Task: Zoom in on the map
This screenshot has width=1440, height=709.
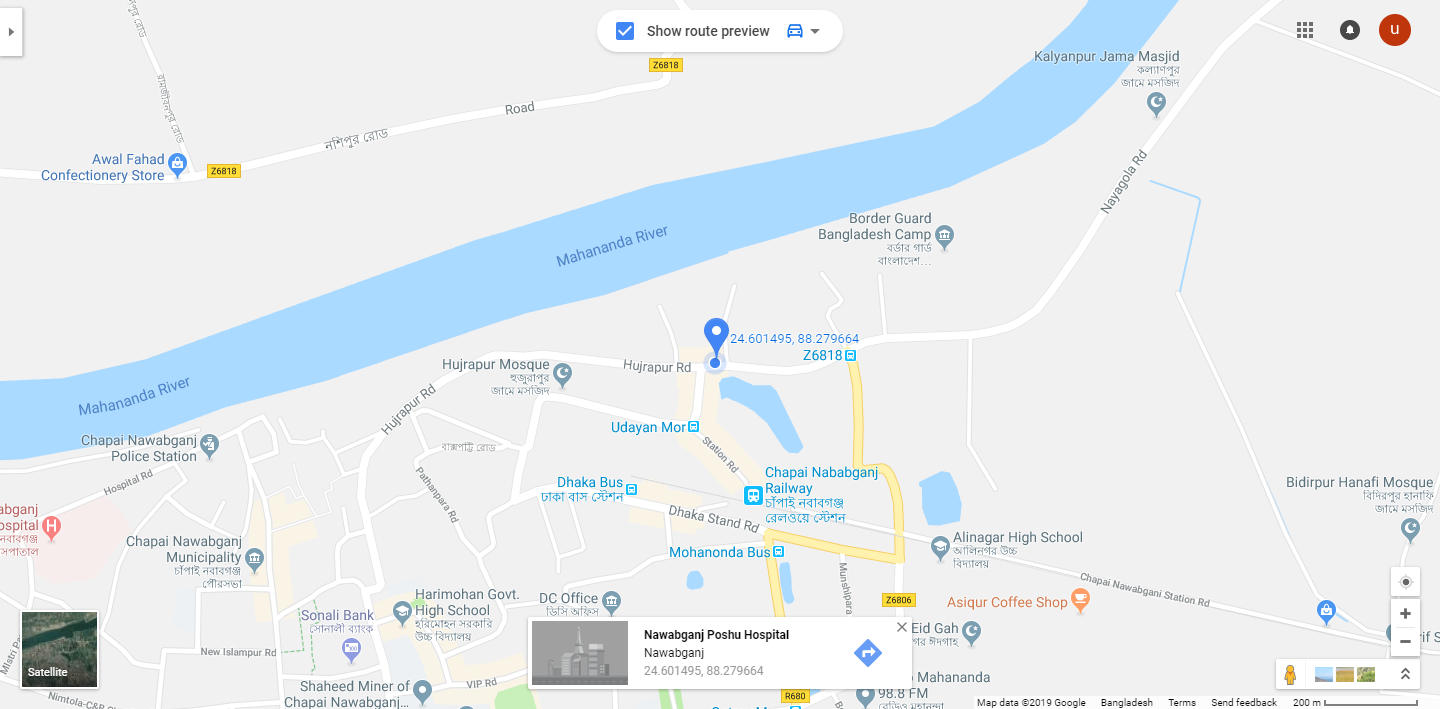Action: (x=1405, y=613)
